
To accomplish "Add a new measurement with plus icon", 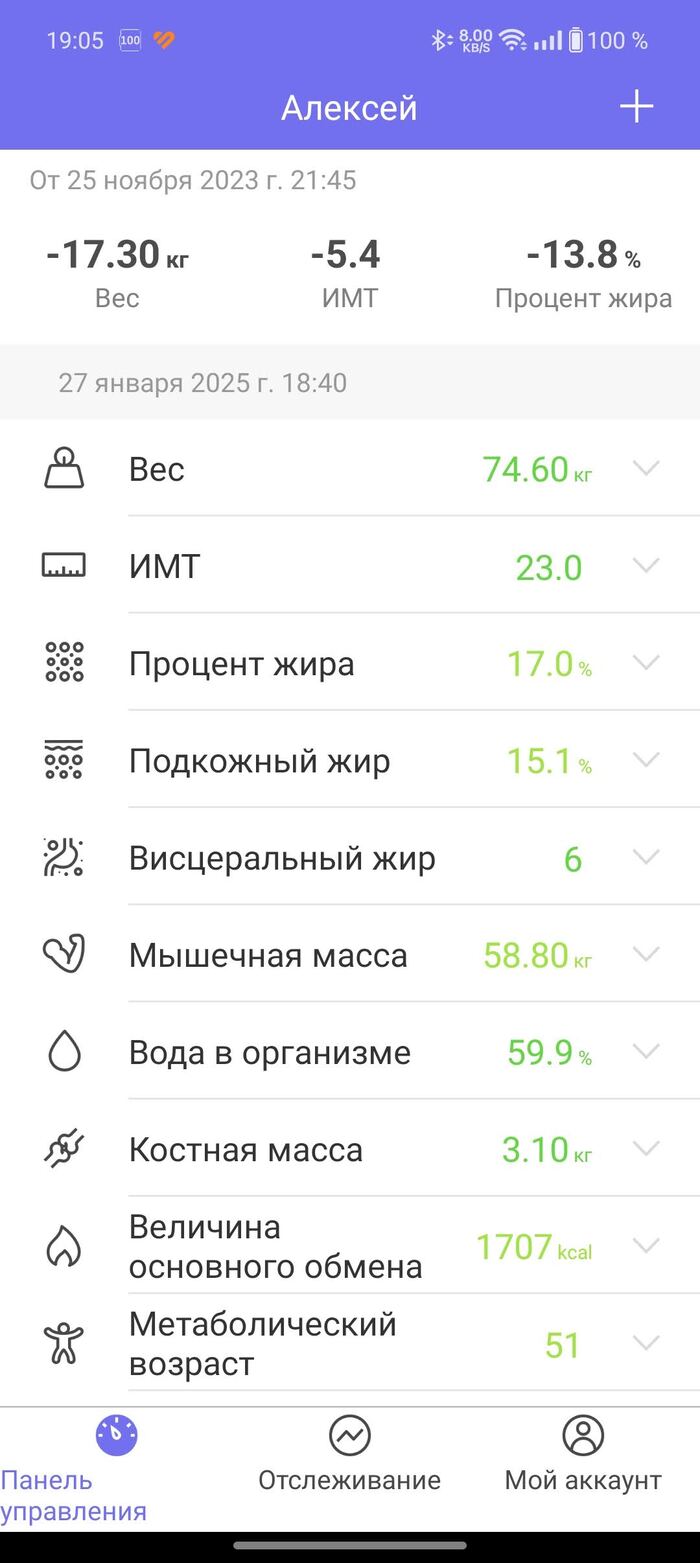I will pos(637,106).
